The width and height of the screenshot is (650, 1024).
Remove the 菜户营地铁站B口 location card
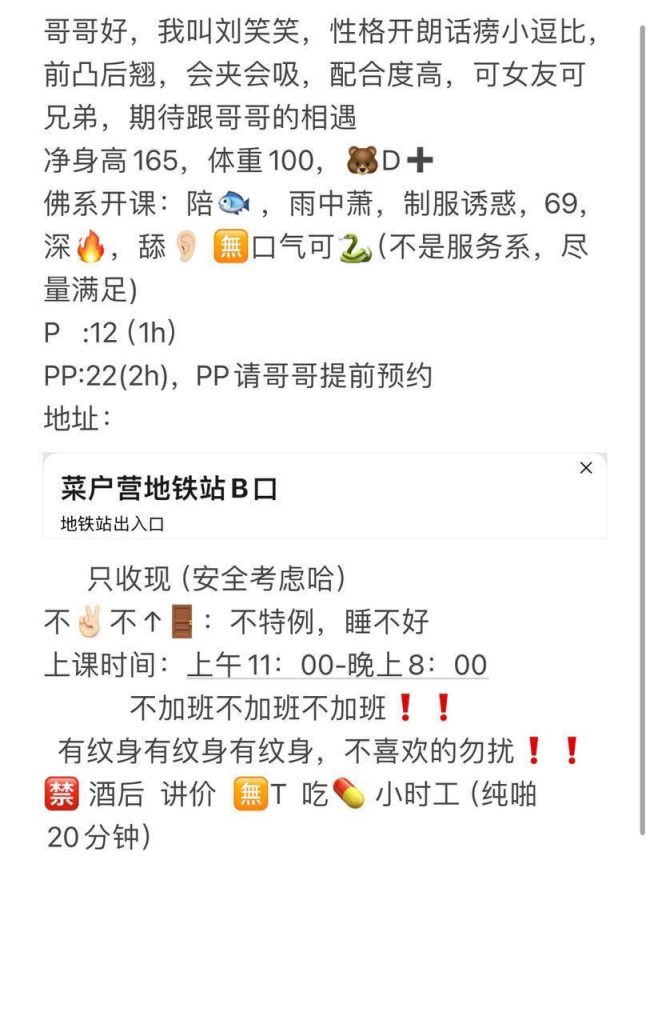(586, 468)
